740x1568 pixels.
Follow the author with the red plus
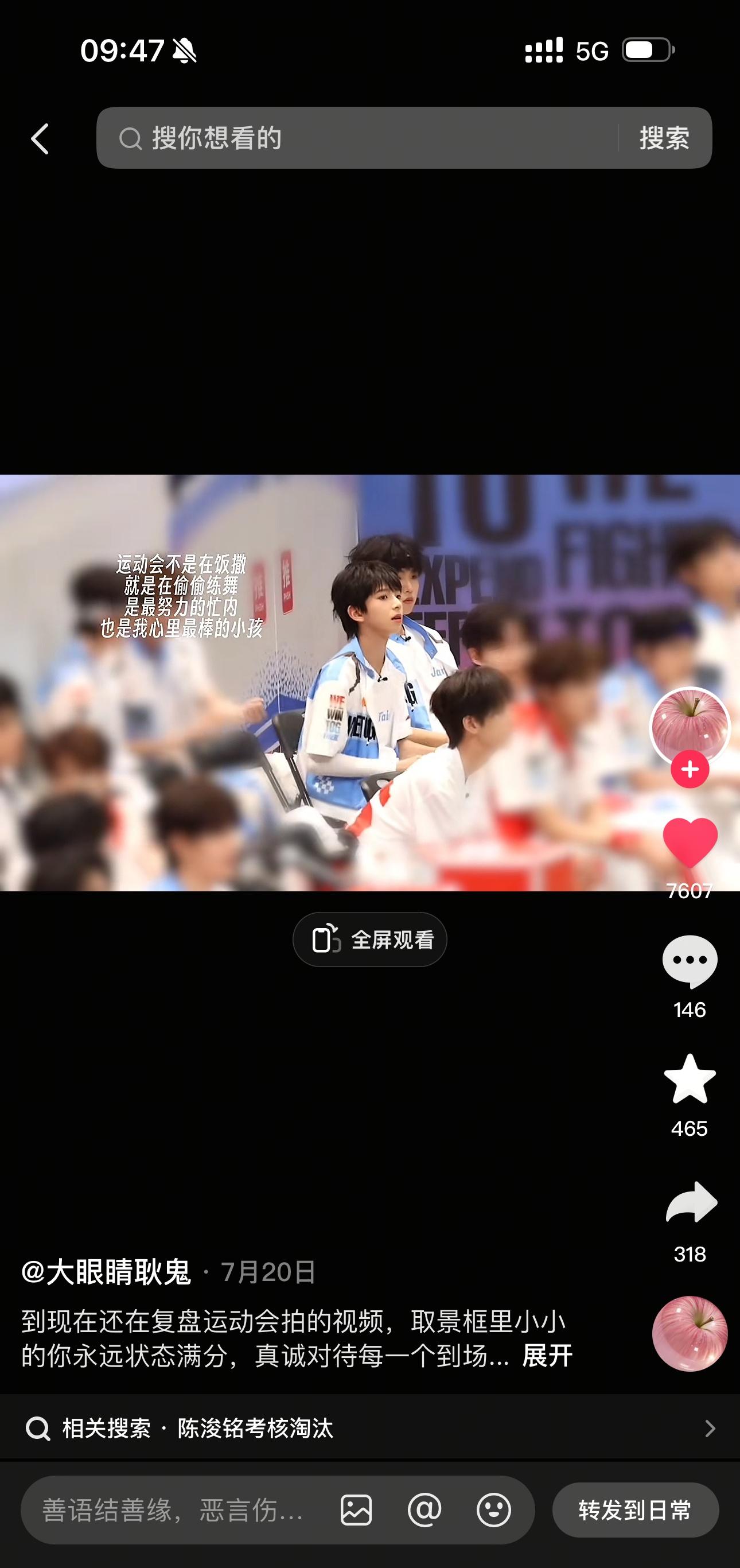pyautogui.click(x=690, y=770)
